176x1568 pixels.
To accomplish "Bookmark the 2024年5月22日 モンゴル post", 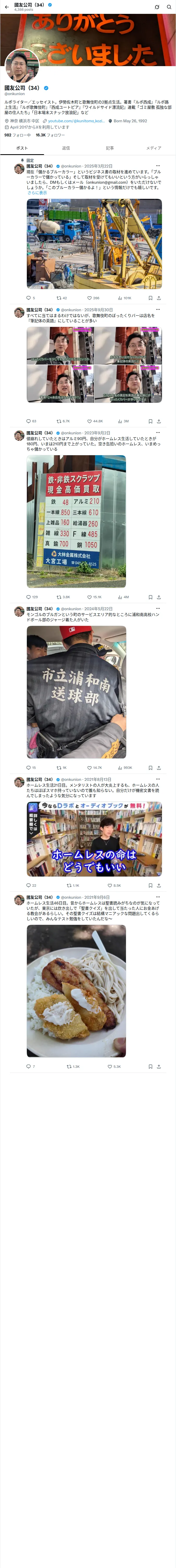I will click(x=150, y=768).
